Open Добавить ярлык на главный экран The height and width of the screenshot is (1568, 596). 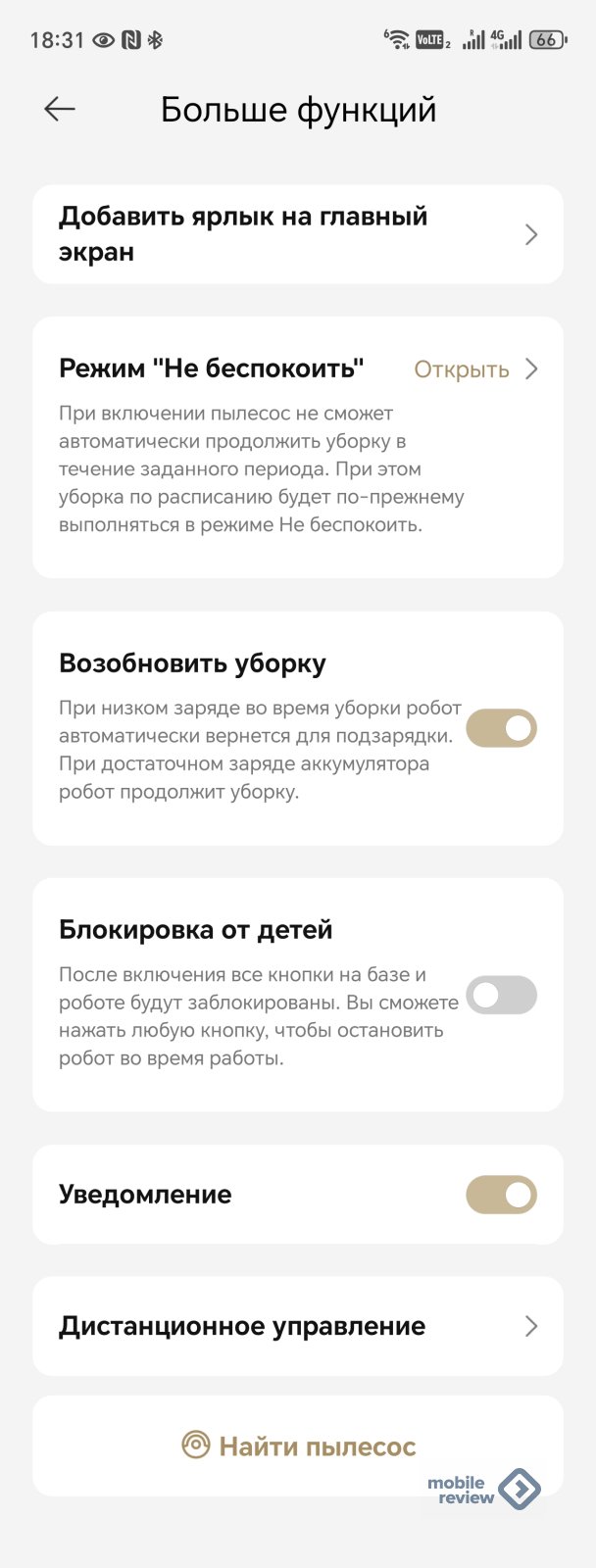(x=297, y=234)
